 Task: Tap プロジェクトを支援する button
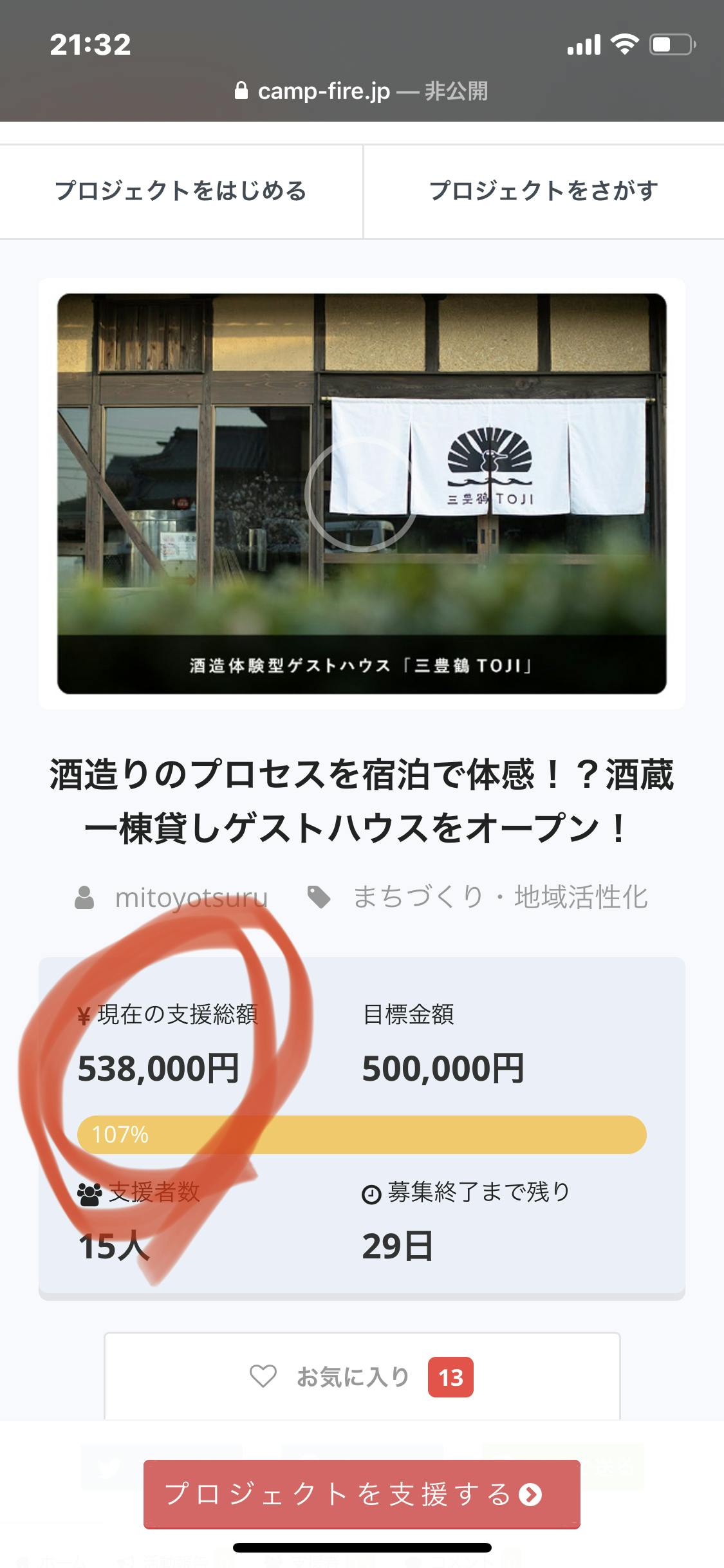(361, 1493)
